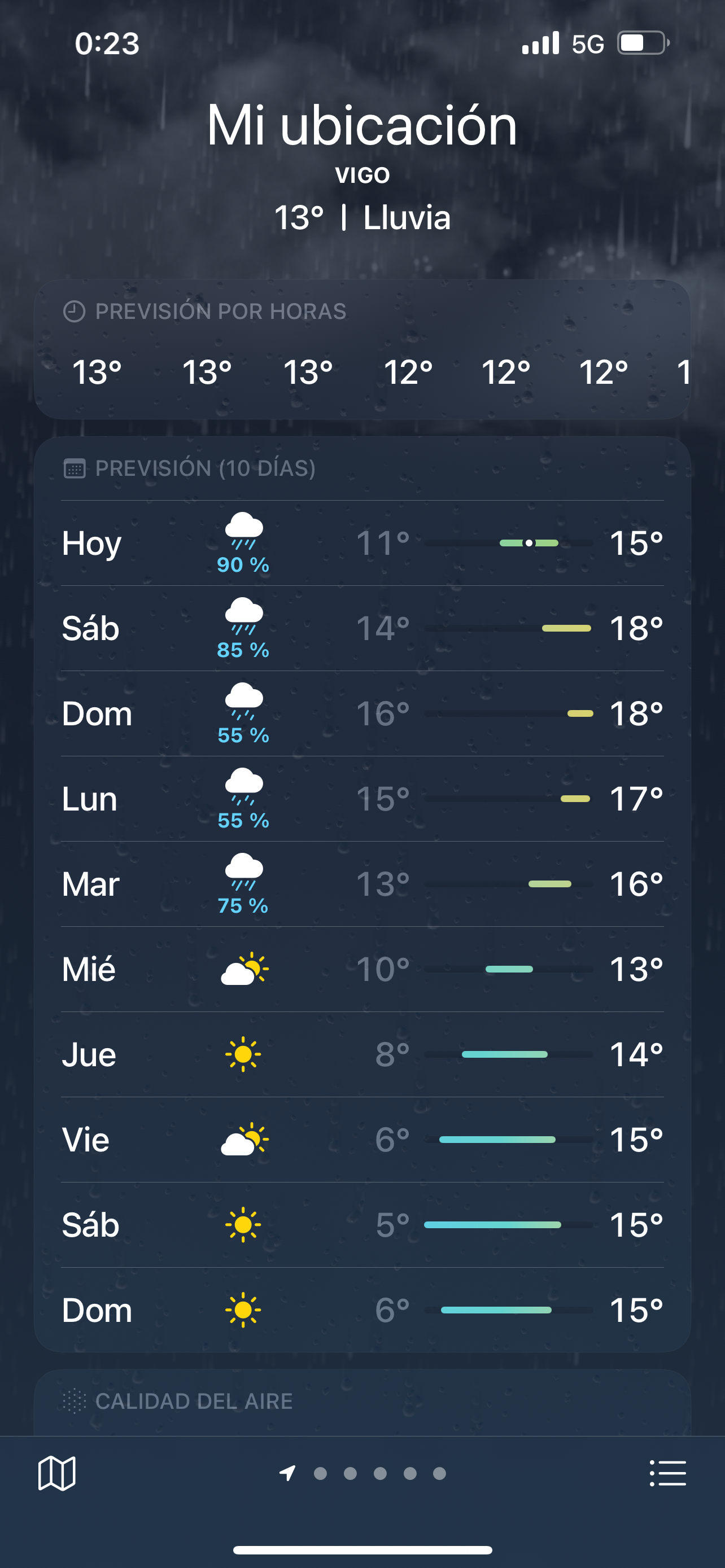
Task: Open Dom forecast with 6° low
Action: (x=362, y=1310)
